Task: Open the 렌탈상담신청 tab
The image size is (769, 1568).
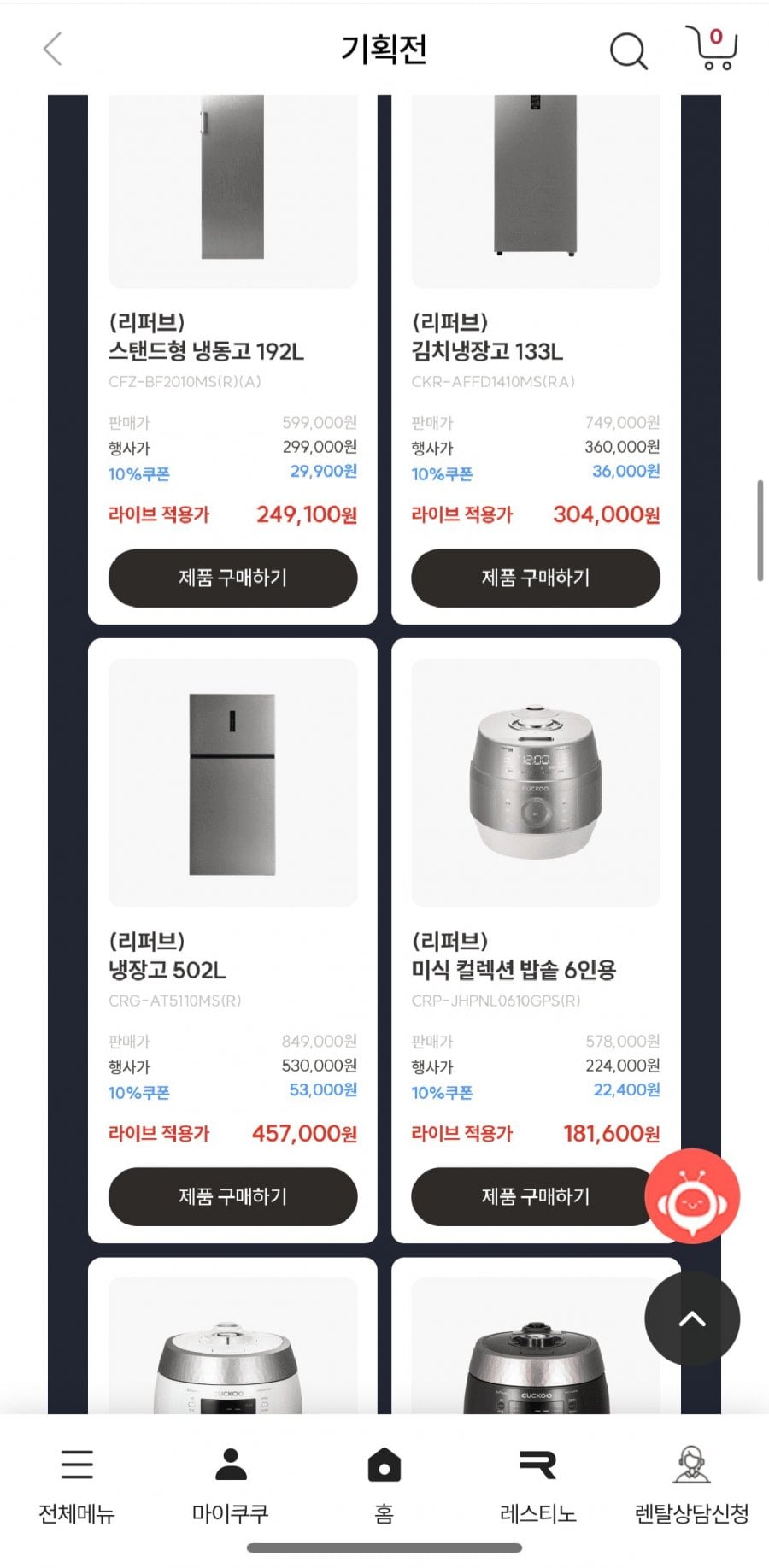Action: tap(691, 1485)
